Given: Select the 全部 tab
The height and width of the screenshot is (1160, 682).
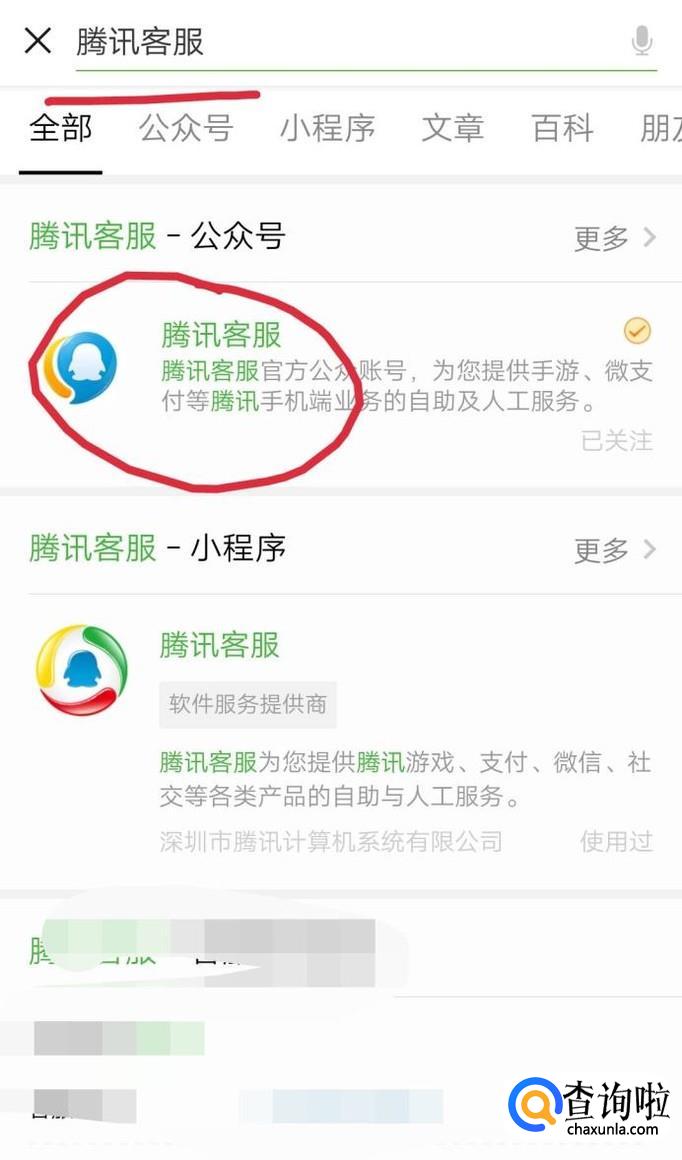Looking at the screenshot, I should [60, 129].
